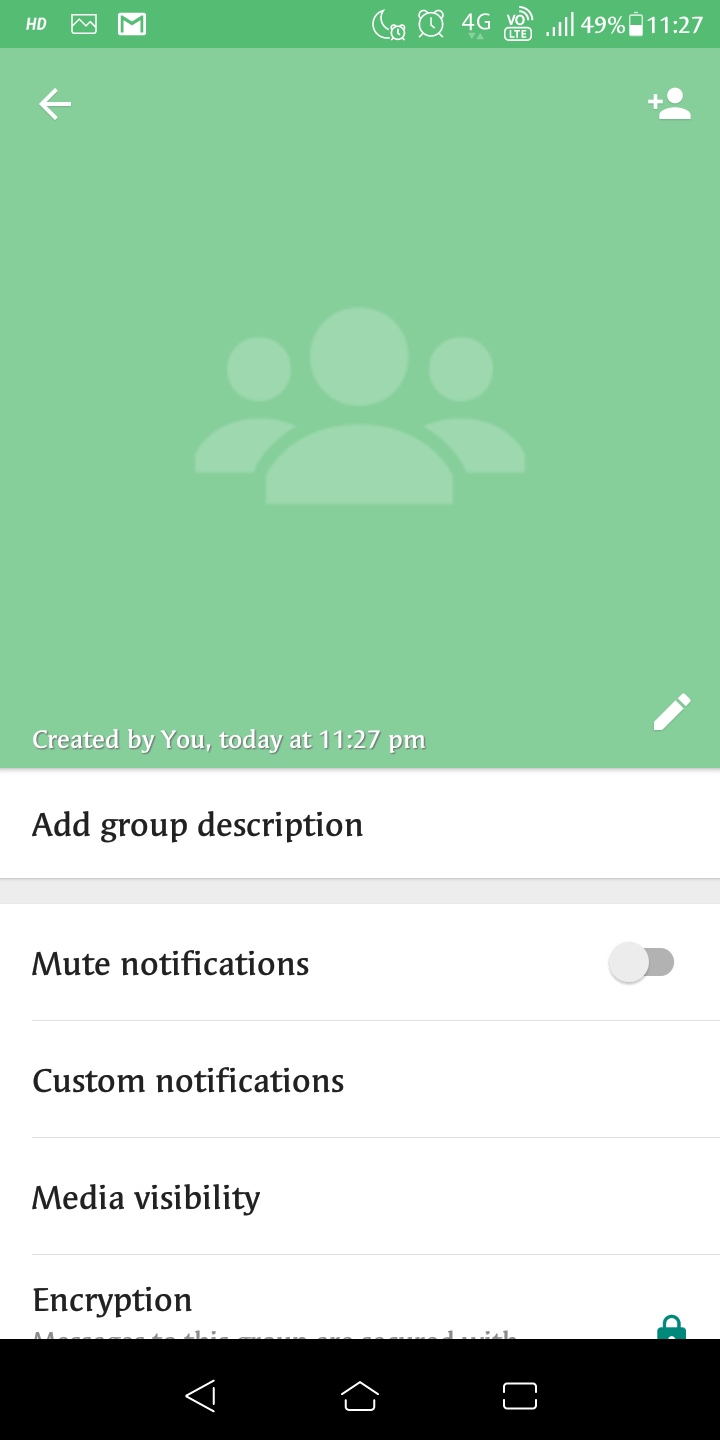Edit the group name with the pencil

[672, 712]
